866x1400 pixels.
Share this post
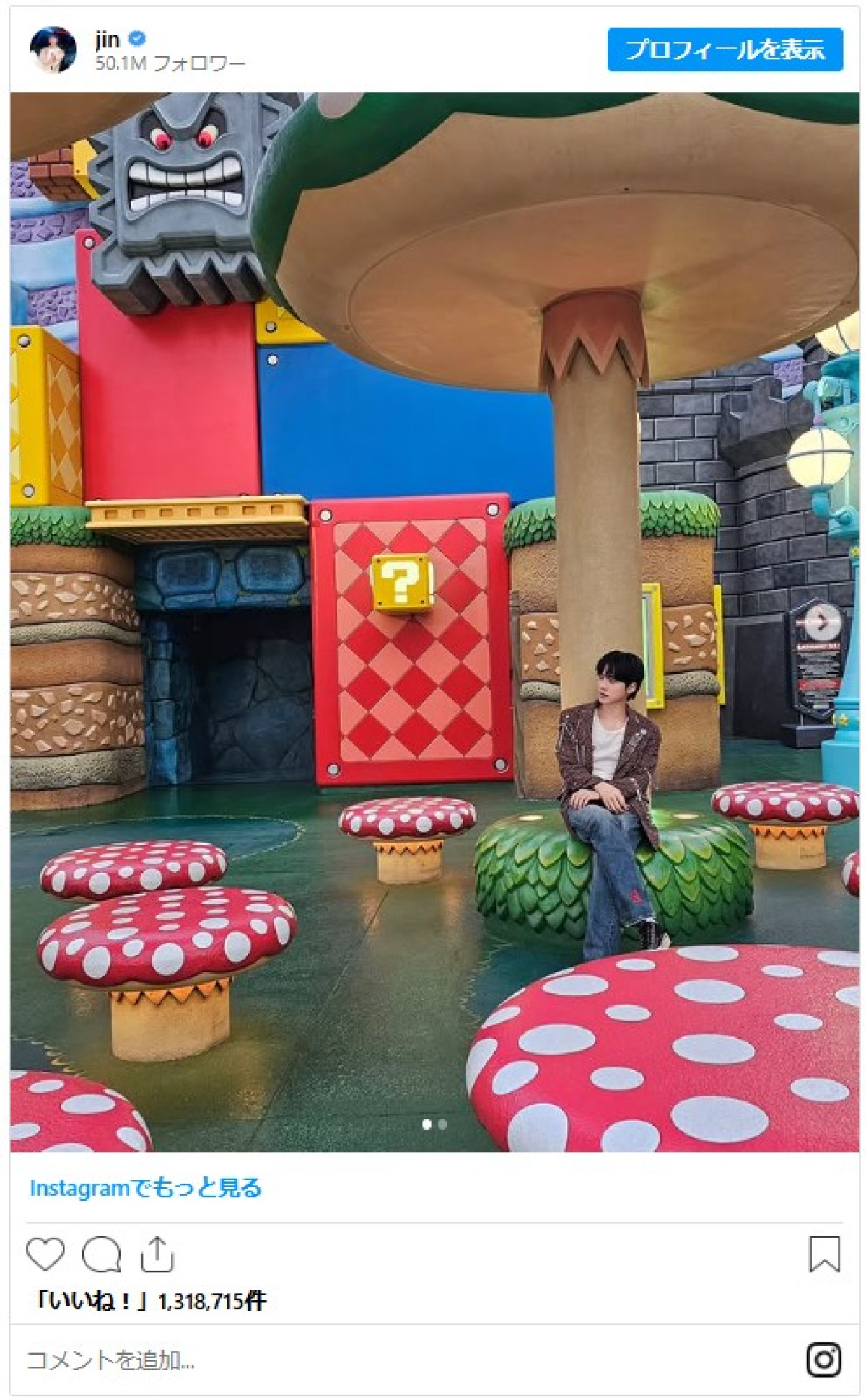(x=157, y=1254)
